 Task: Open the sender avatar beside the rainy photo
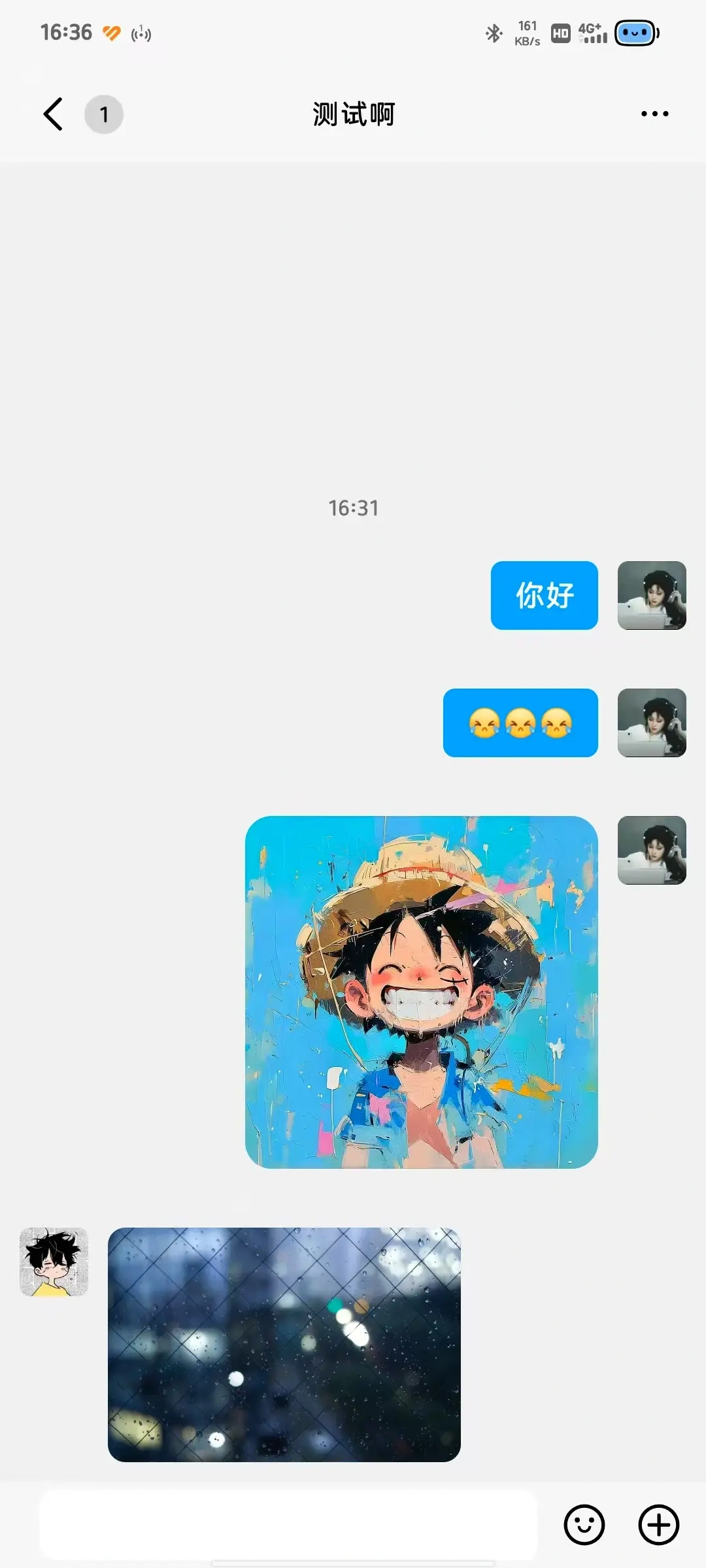click(x=54, y=1262)
